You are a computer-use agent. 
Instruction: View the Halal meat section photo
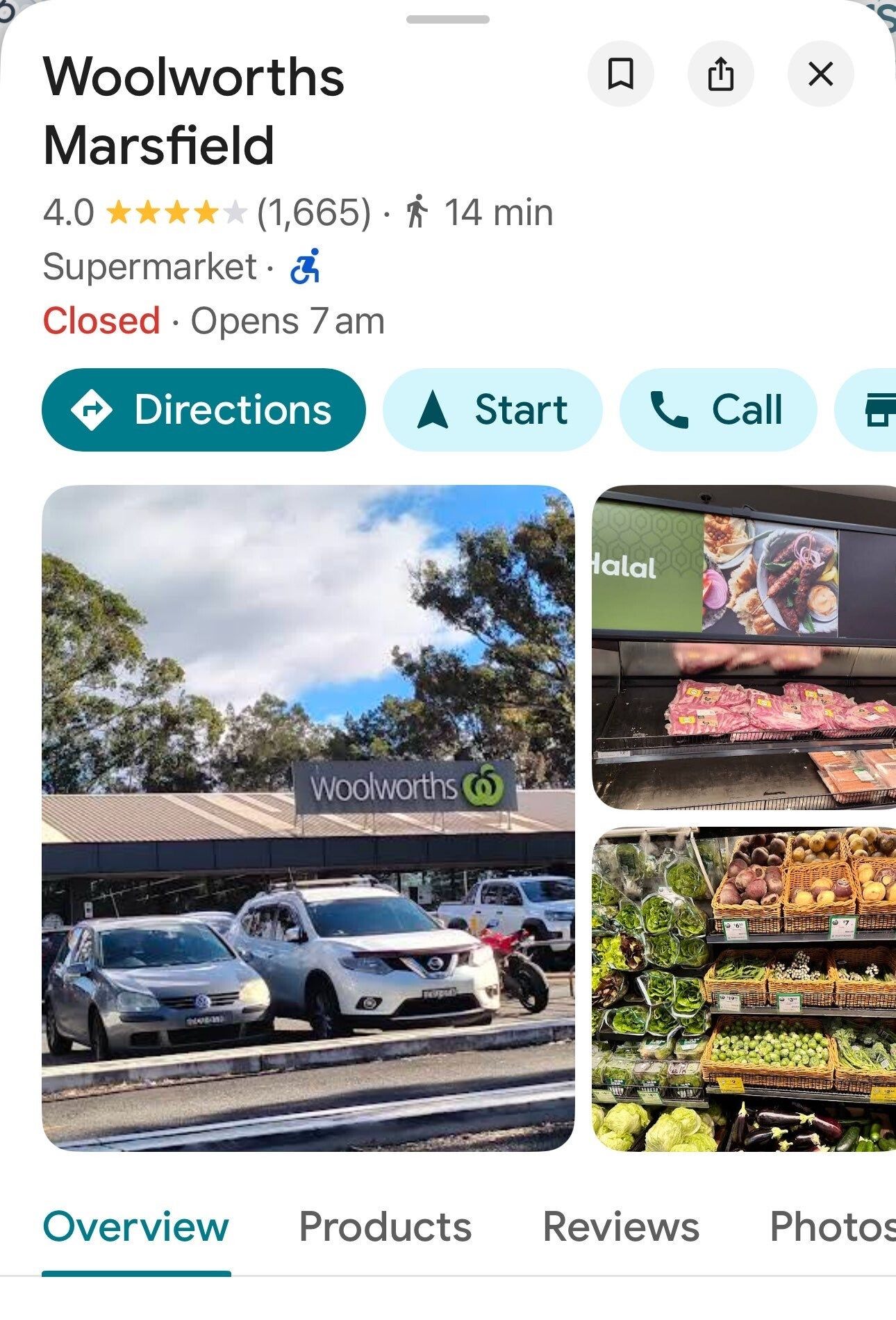(743, 647)
